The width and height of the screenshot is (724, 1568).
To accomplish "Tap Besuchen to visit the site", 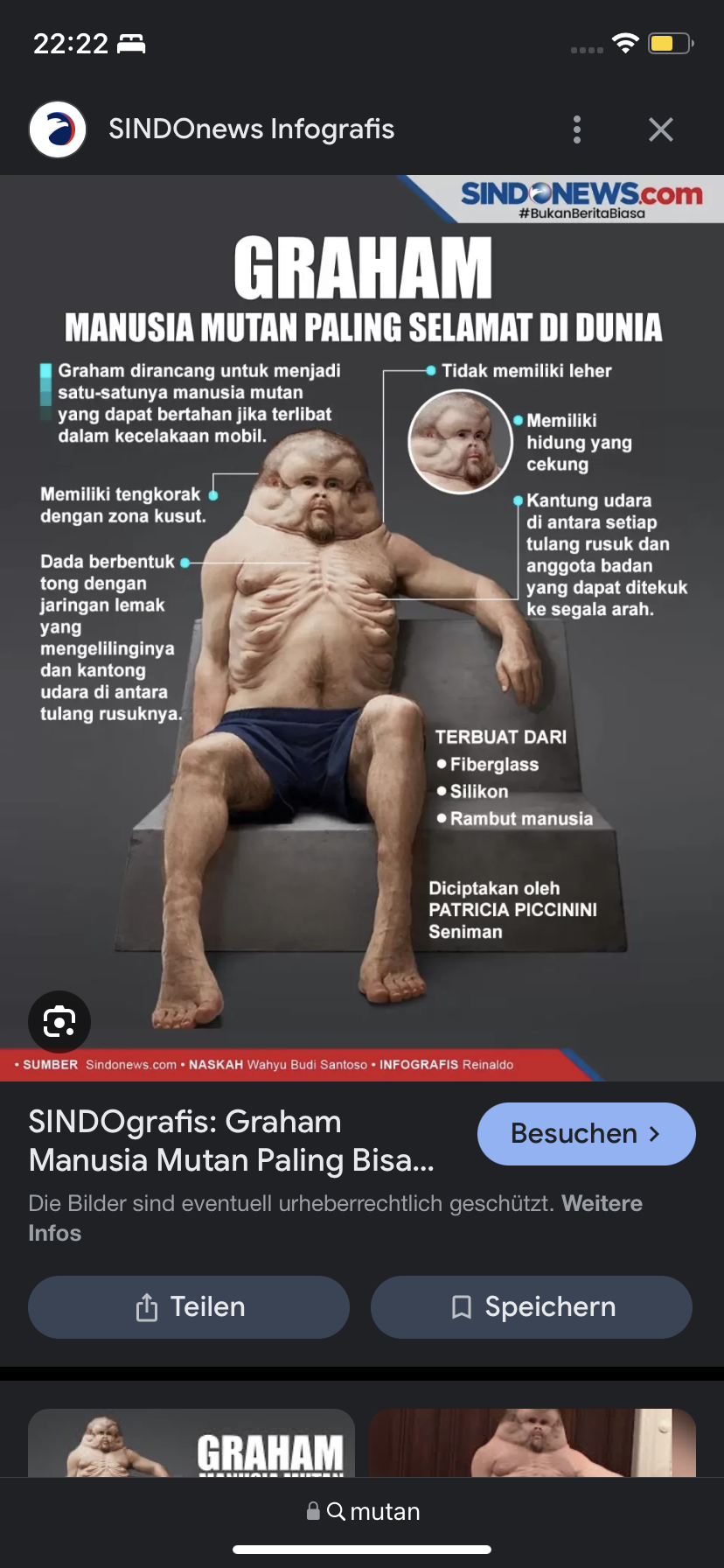I will pyautogui.click(x=586, y=1133).
